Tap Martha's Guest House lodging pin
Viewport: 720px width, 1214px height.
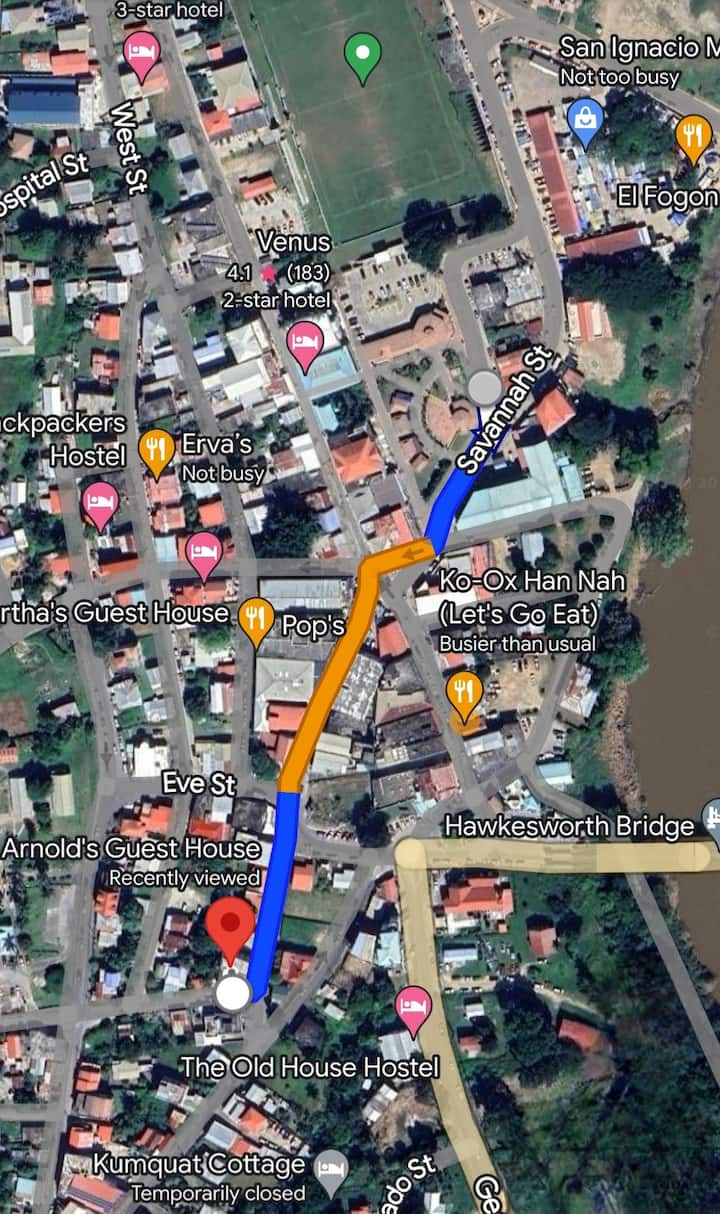click(204, 553)
